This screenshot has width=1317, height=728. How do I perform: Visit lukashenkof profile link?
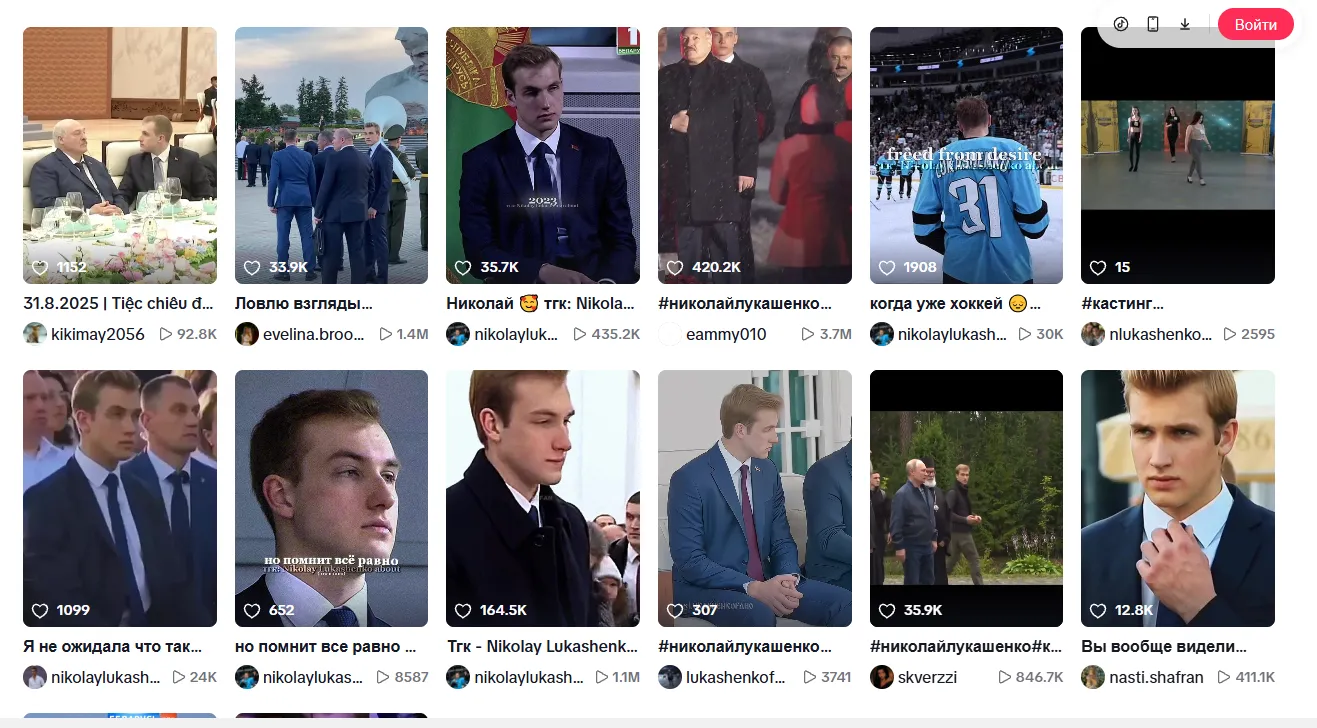[x=735, y=677]
